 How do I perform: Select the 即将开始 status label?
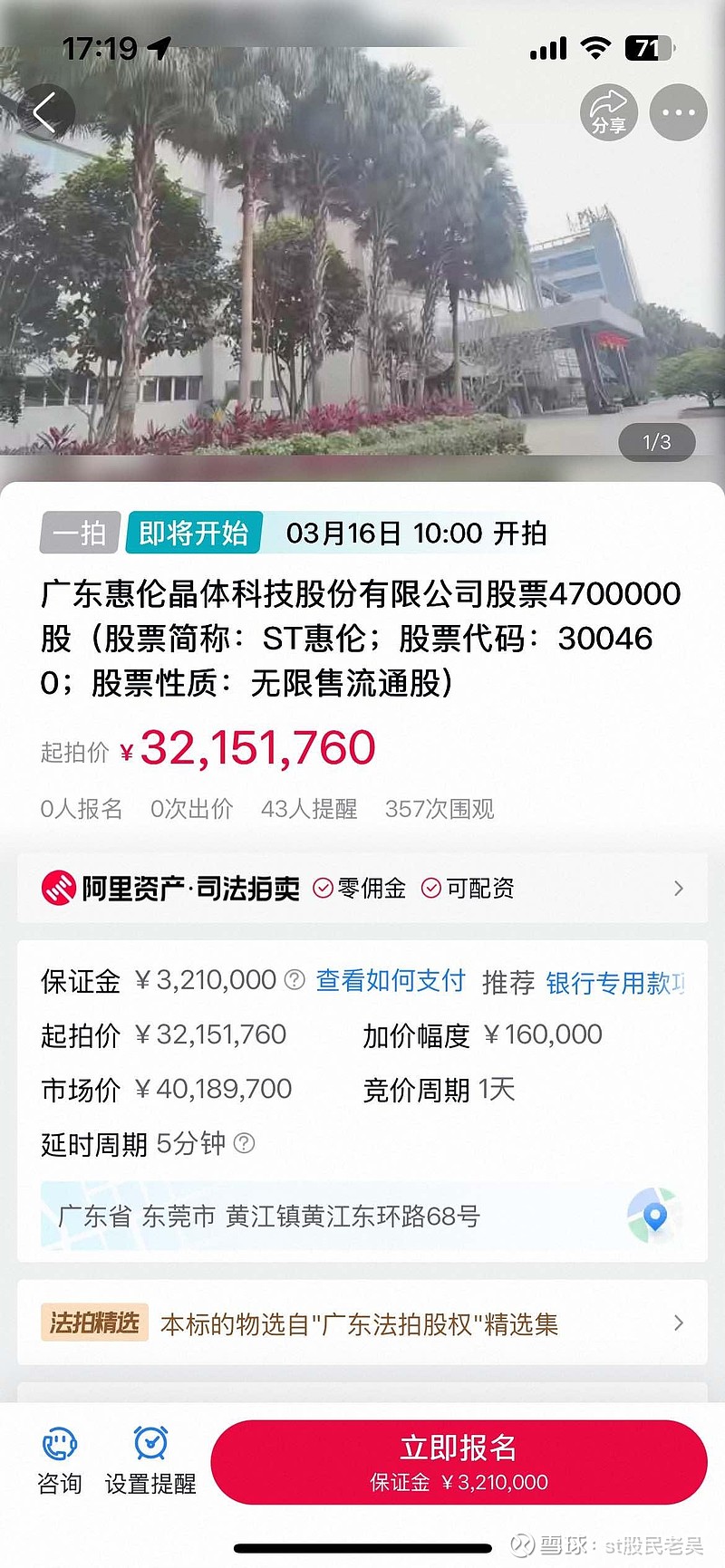coord(192,534)
